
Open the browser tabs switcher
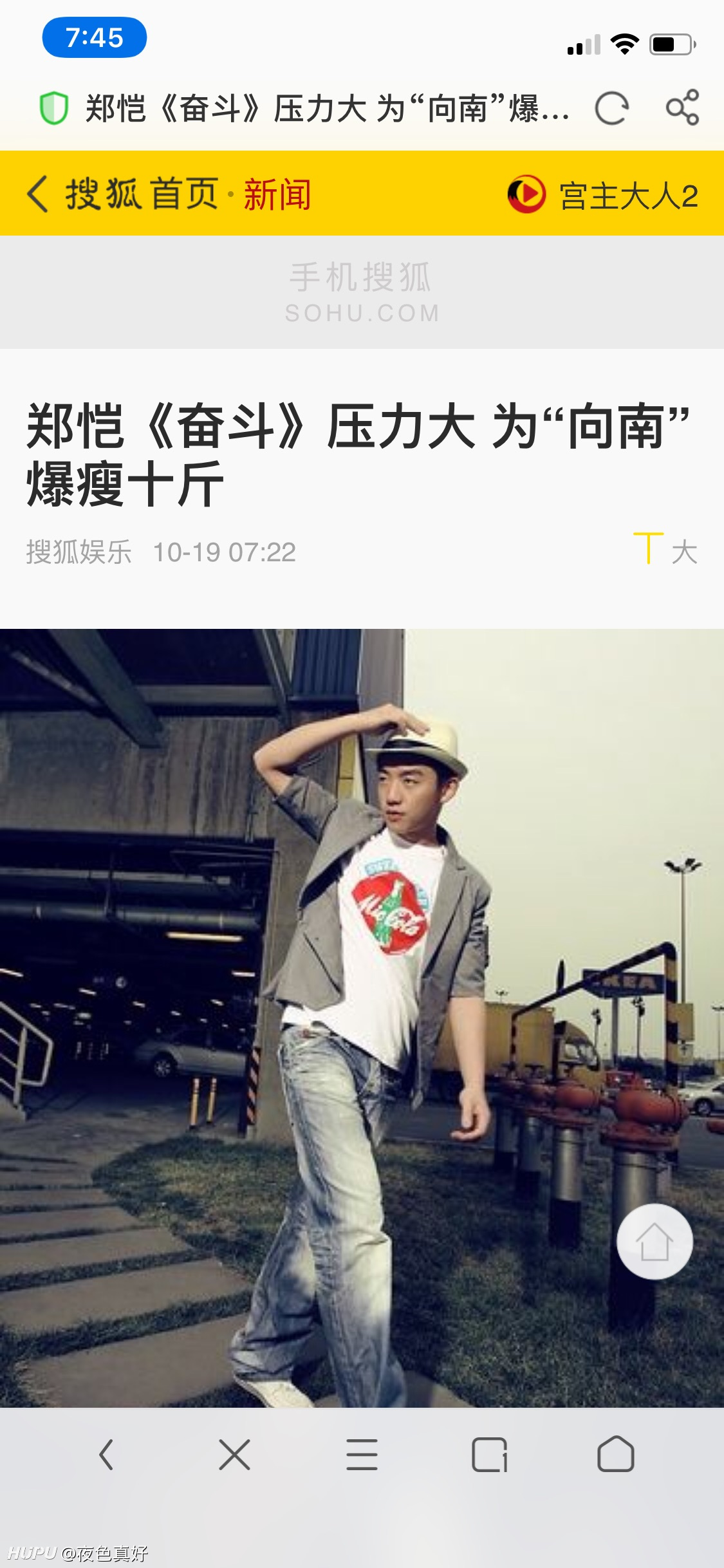(x=489, y=1455)
